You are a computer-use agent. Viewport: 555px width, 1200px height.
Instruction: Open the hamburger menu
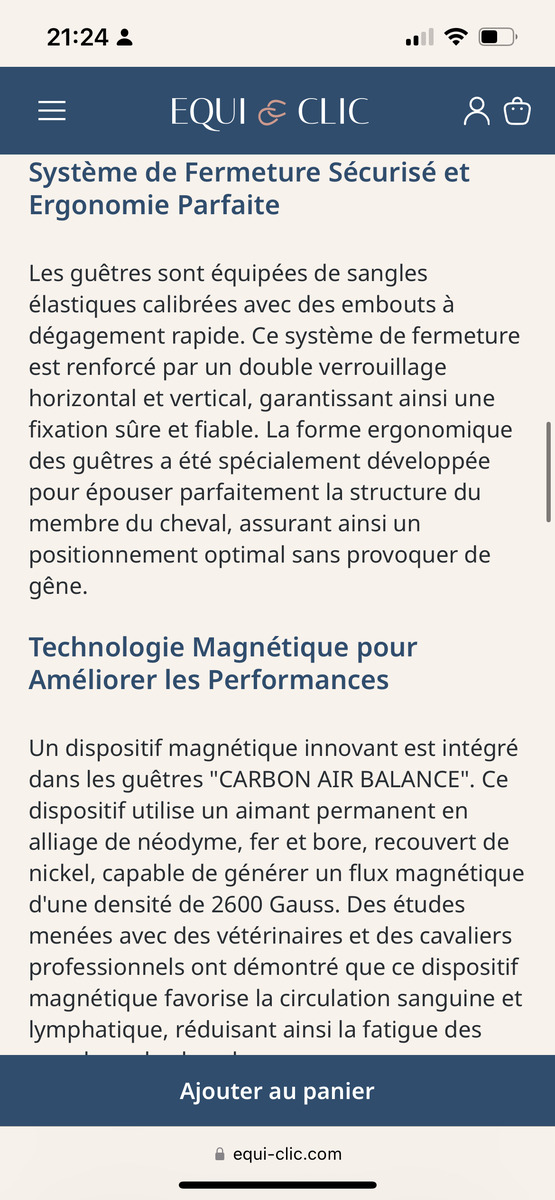click(x=52, y=111)
